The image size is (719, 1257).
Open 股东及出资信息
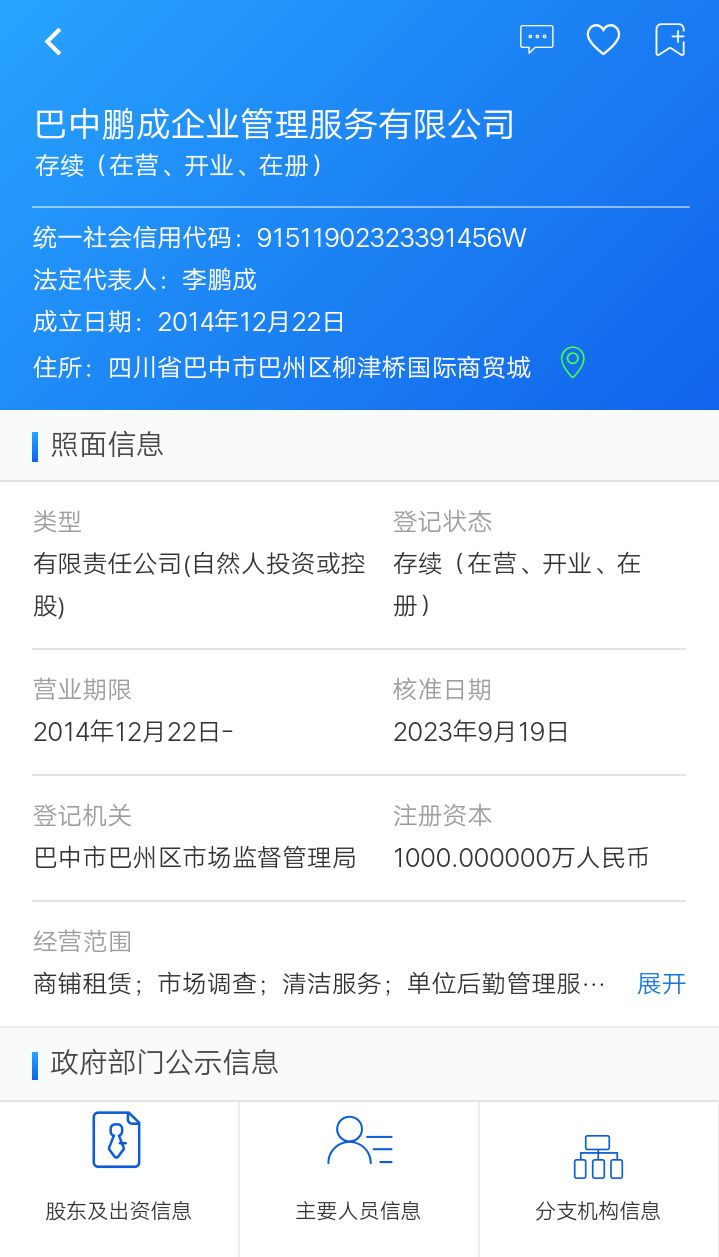pyautogui.click(x=118, y=1170)
